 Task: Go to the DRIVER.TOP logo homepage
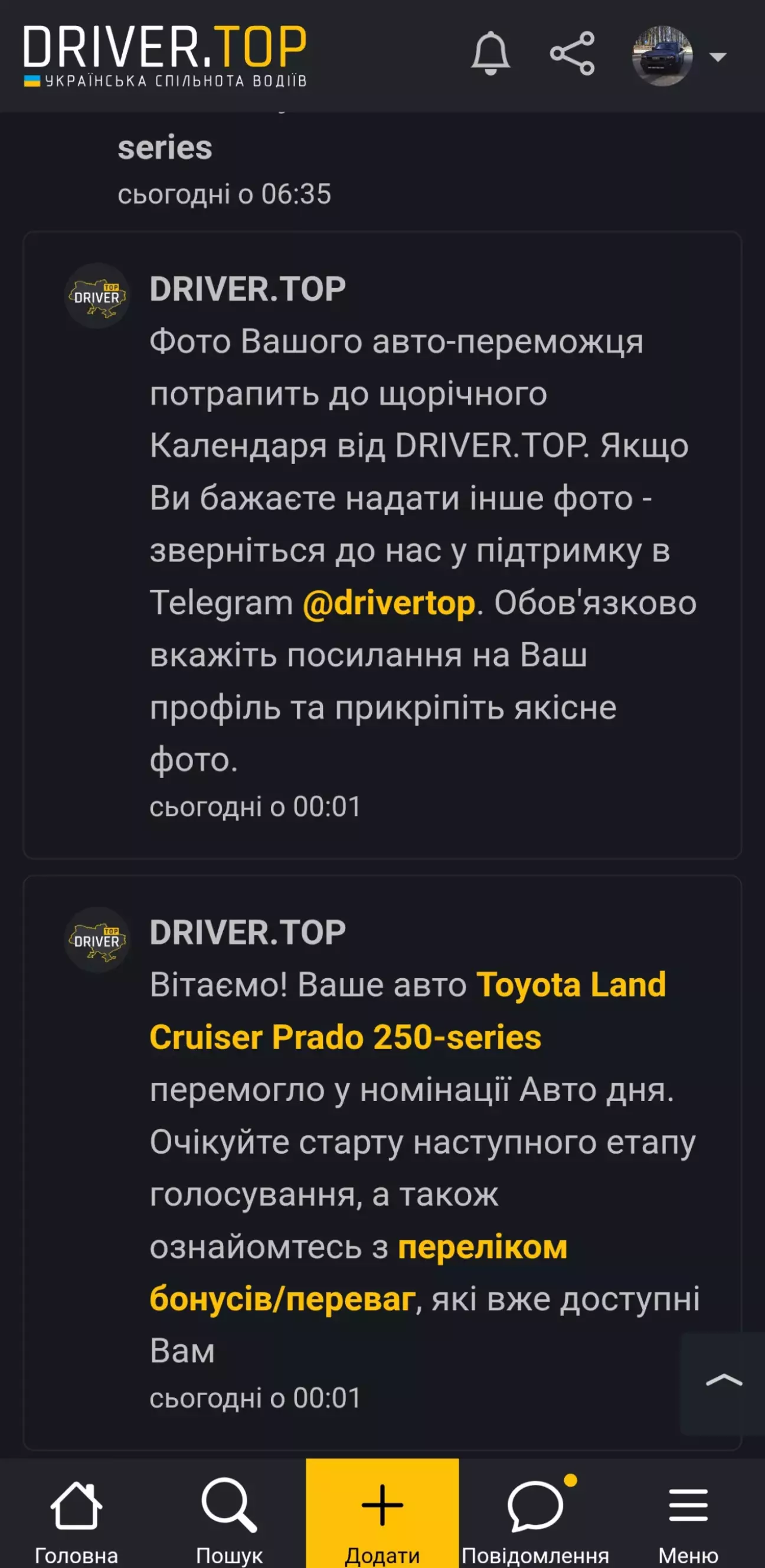point(164,55)
